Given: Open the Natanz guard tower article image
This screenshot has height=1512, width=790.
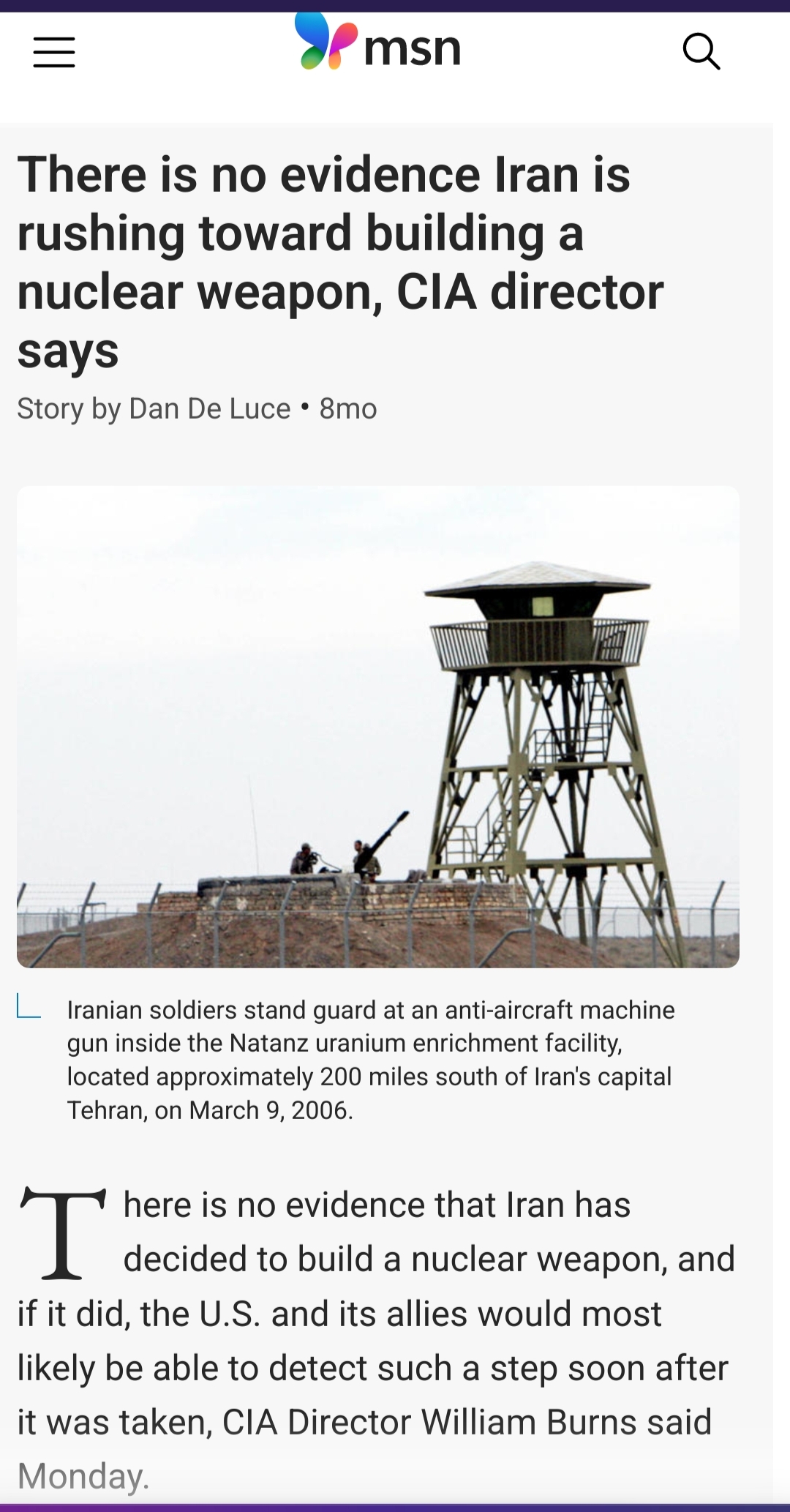Looking at the screenshot, I should (378, 727).
